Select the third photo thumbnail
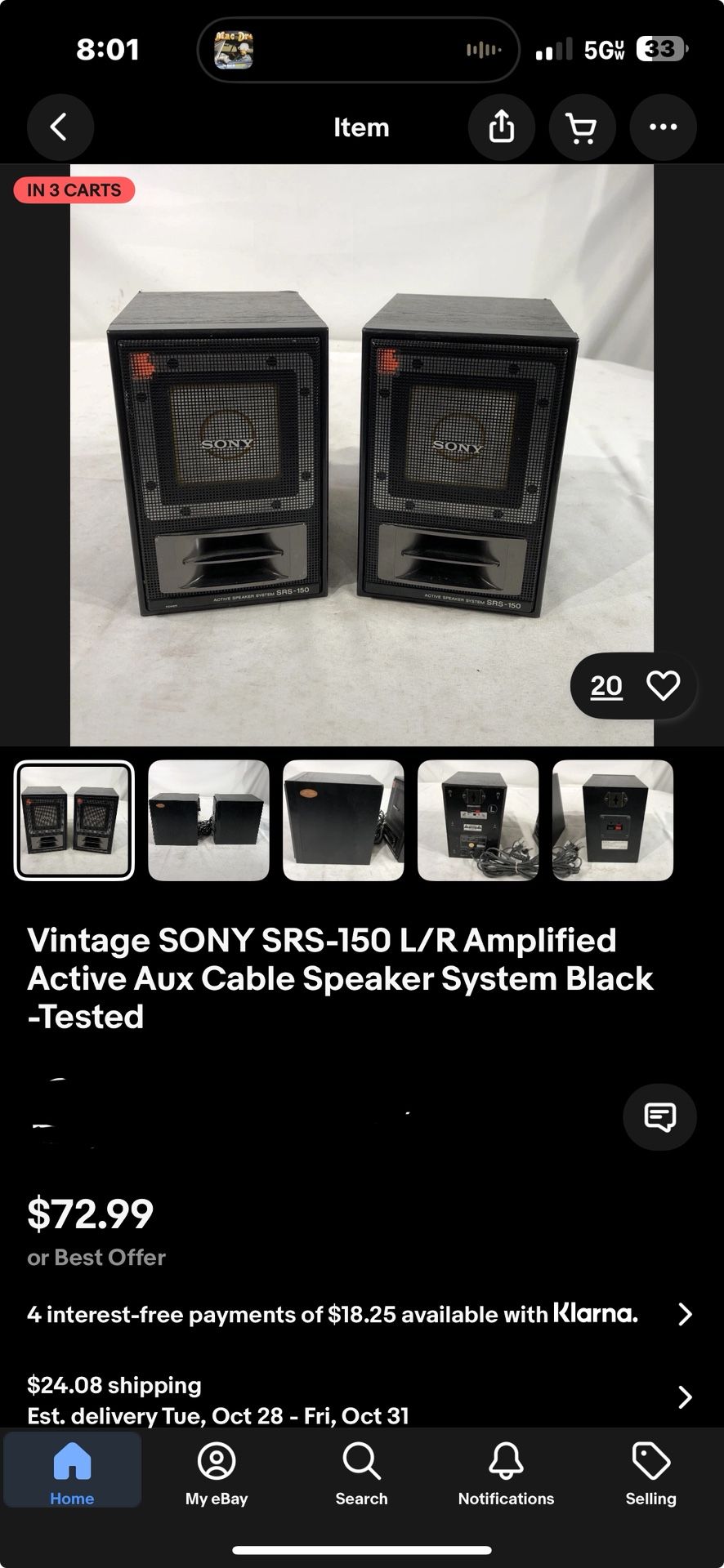 point(343,820)
